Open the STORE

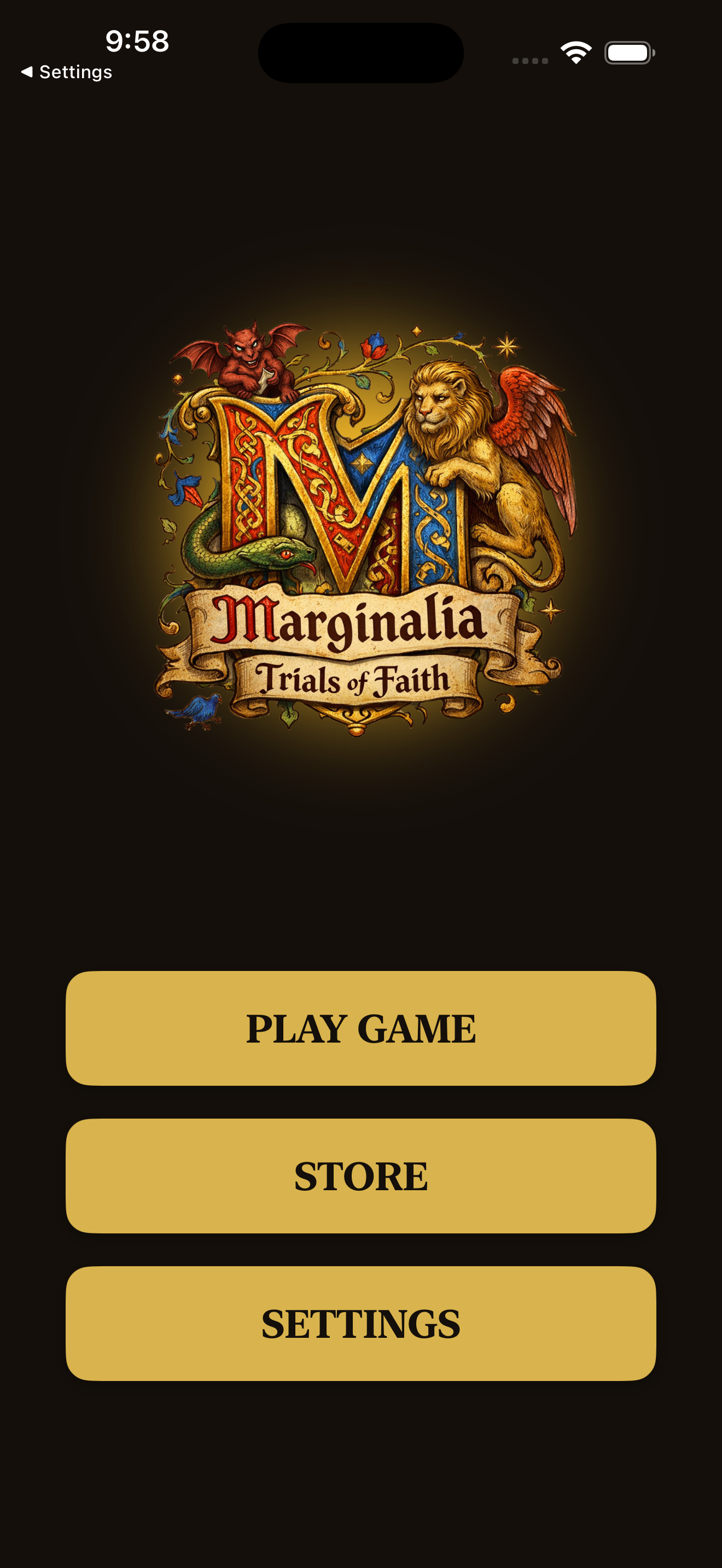(x=360, y=1175)
